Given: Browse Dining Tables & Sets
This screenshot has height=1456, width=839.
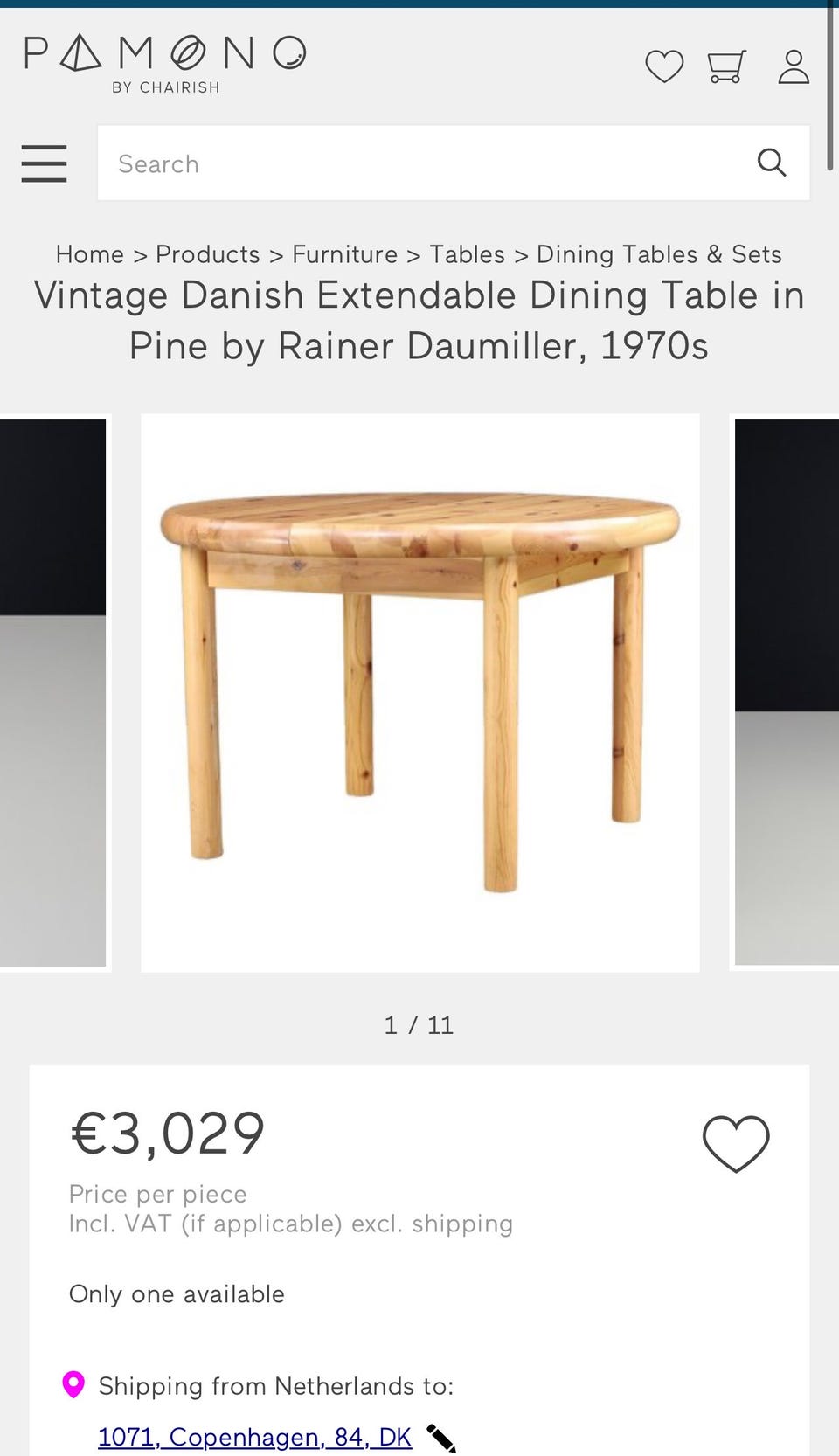Looking at the screenshot, I should (659, 254).
